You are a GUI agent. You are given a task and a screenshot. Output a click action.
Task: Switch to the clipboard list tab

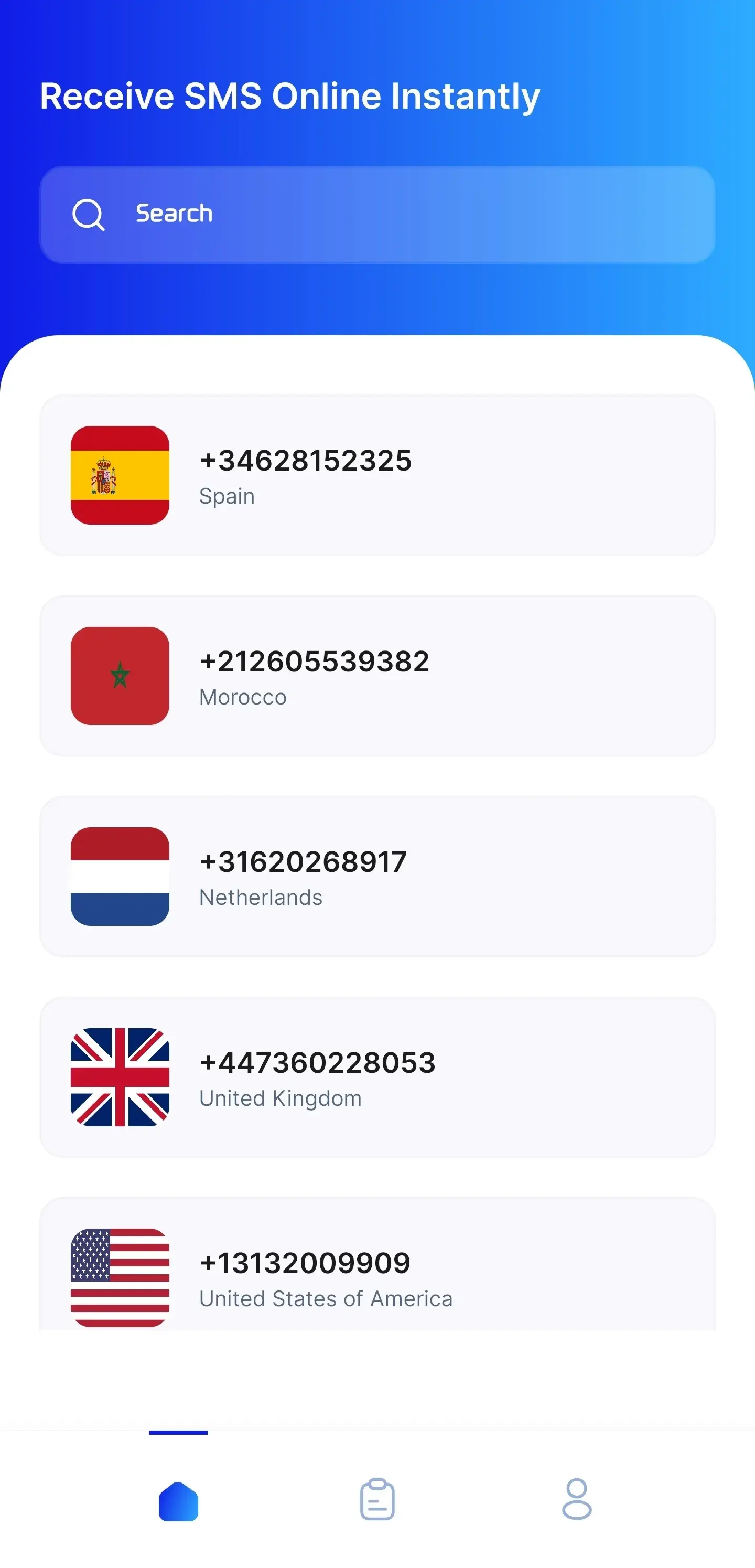click(x=377, y=1500)
